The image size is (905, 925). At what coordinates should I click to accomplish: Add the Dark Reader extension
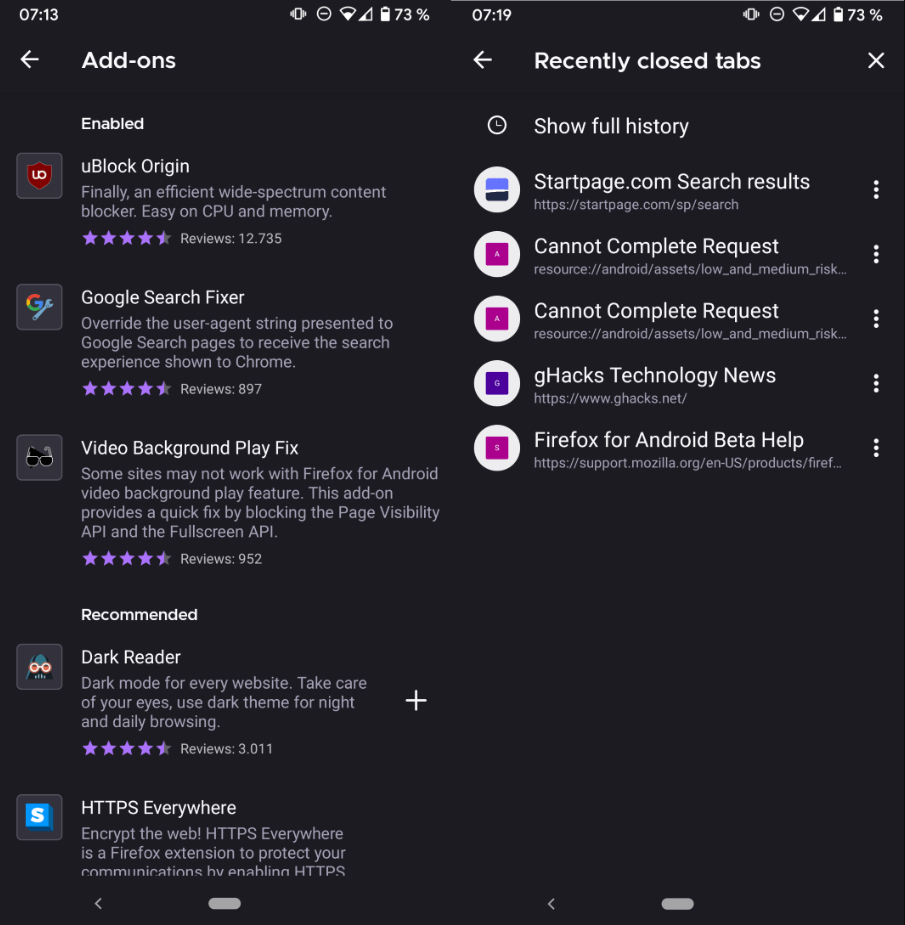click(x=416, y=701)
